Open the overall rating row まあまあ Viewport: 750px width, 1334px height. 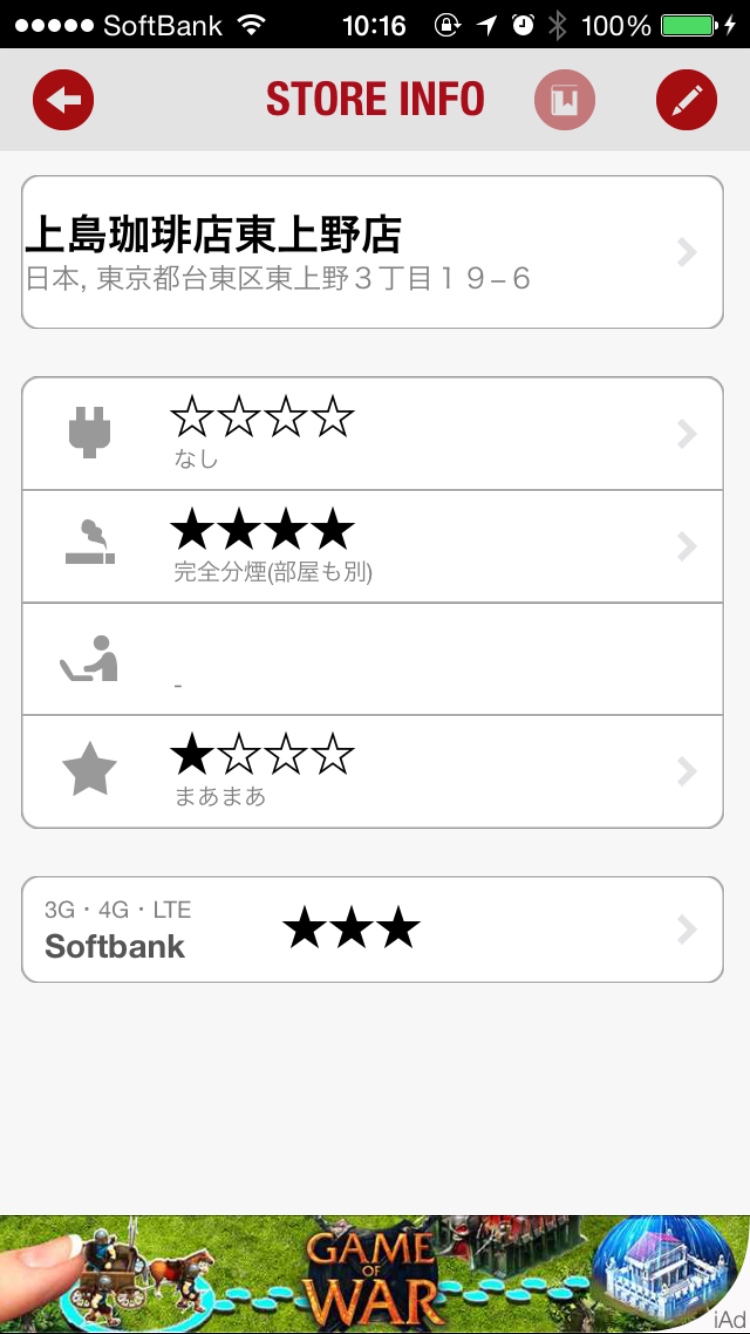(x=372, y=772)
